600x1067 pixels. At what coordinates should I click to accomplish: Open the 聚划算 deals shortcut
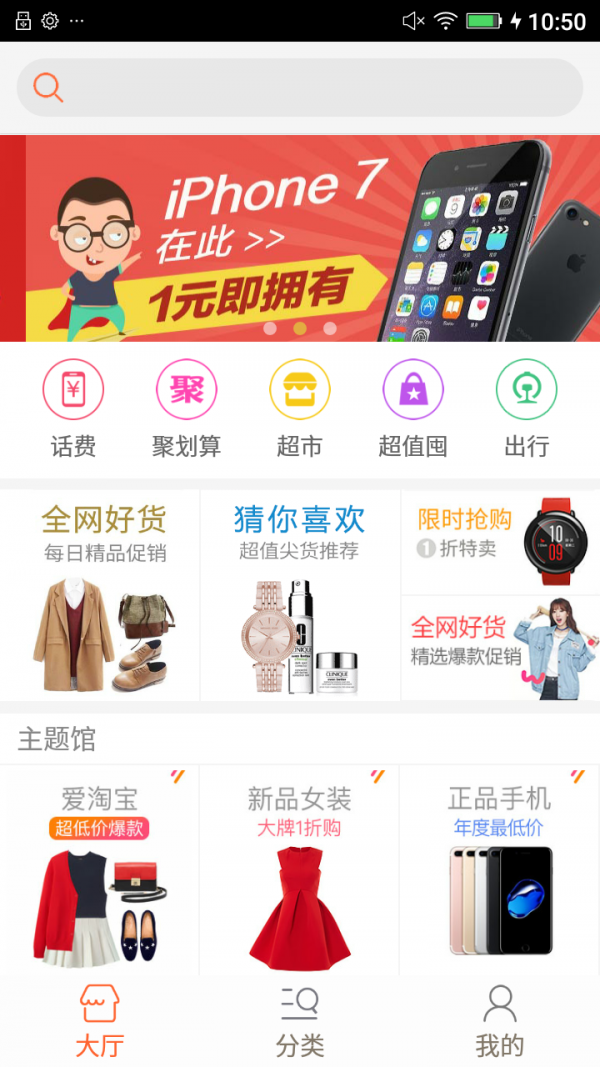pos(186,408)
